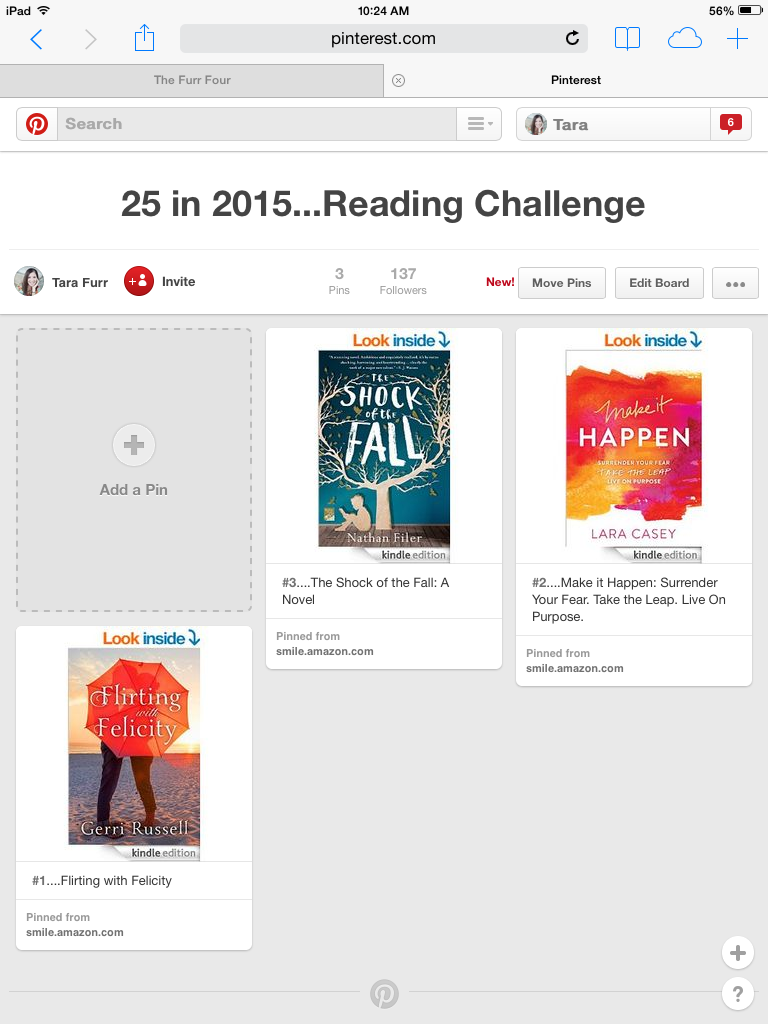Open the Safari share sheet
This screenshot has width=768, height=1024.
point(144,39)
